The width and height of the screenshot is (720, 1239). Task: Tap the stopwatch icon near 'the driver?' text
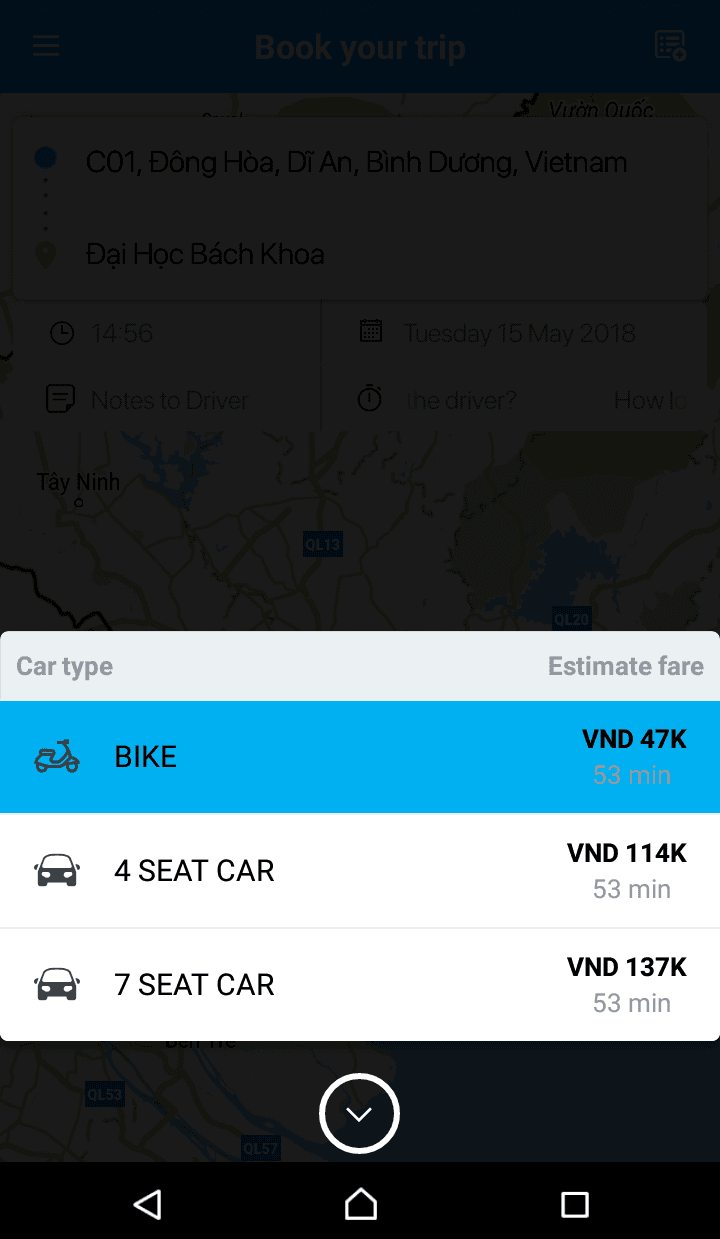[370, 399]
